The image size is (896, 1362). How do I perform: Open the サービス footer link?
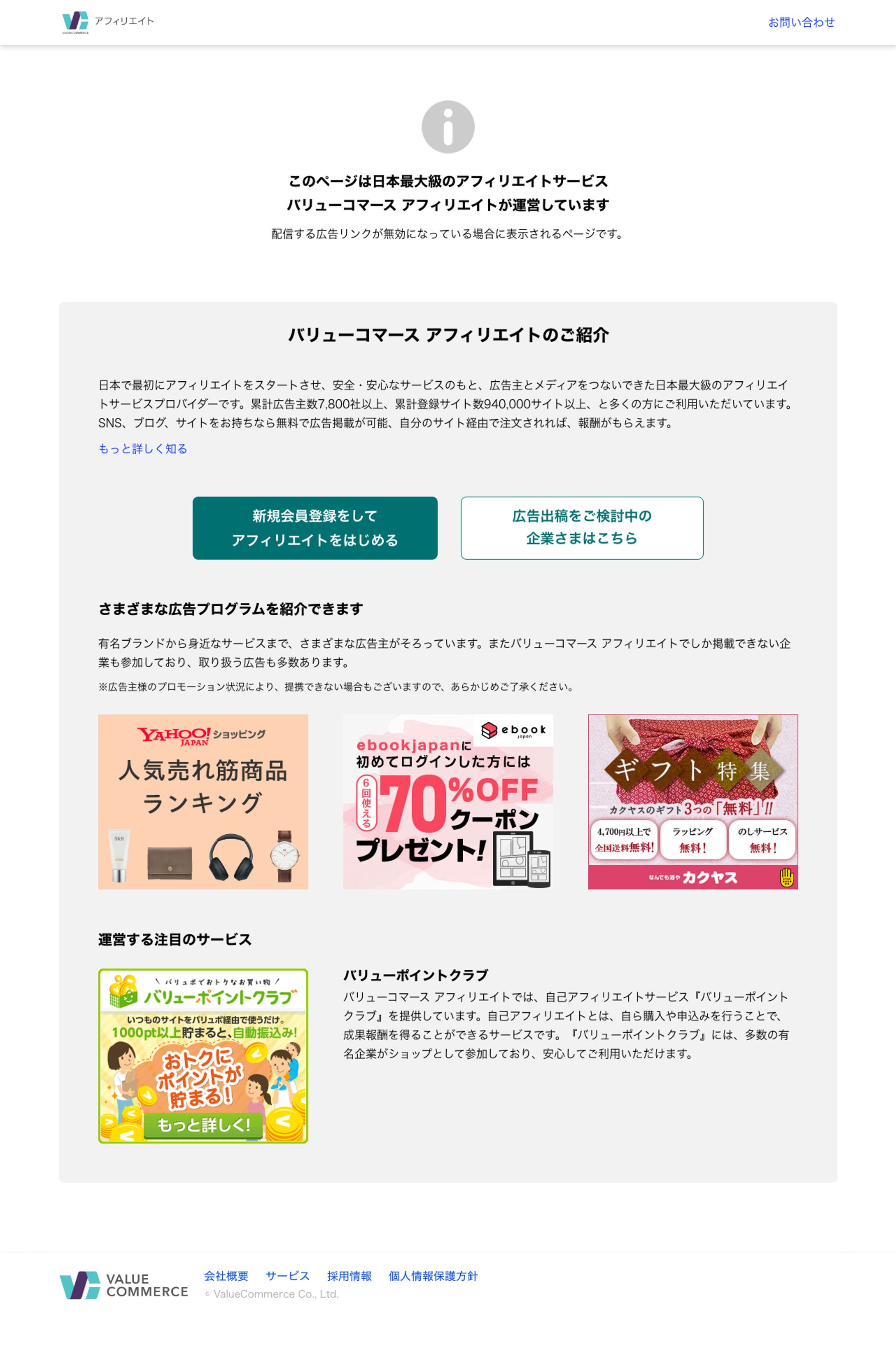(287, 1275)
